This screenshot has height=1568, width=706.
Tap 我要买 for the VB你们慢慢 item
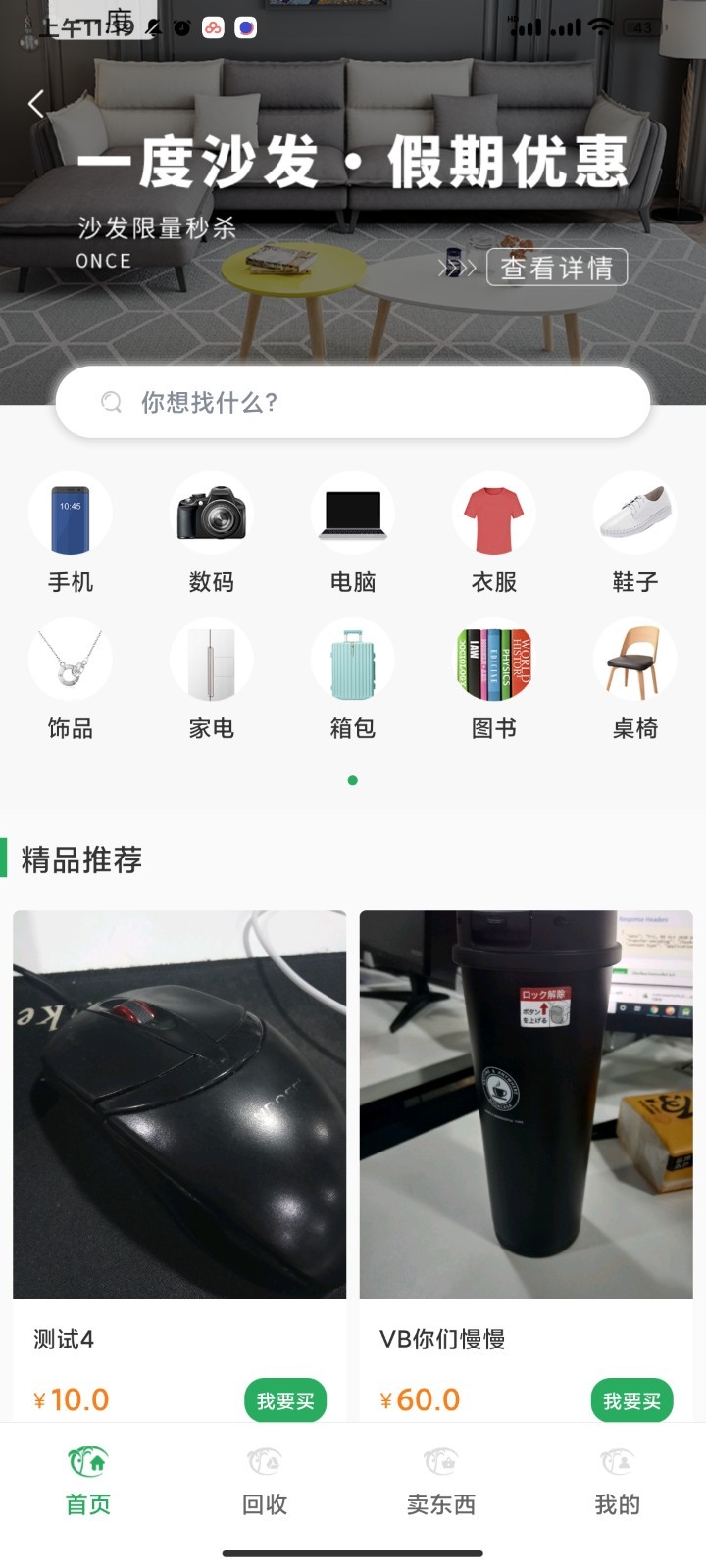coord(632,1401)
